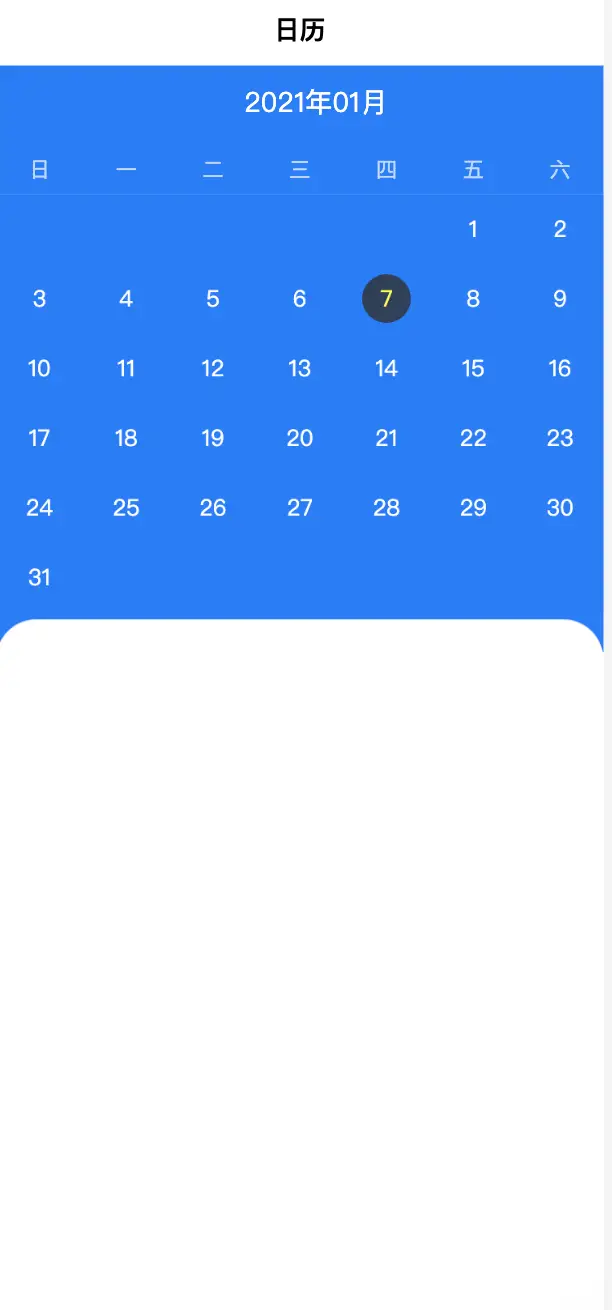Select day 20 in the calendar
The image size is (612, 1310).
coord(300,438)
